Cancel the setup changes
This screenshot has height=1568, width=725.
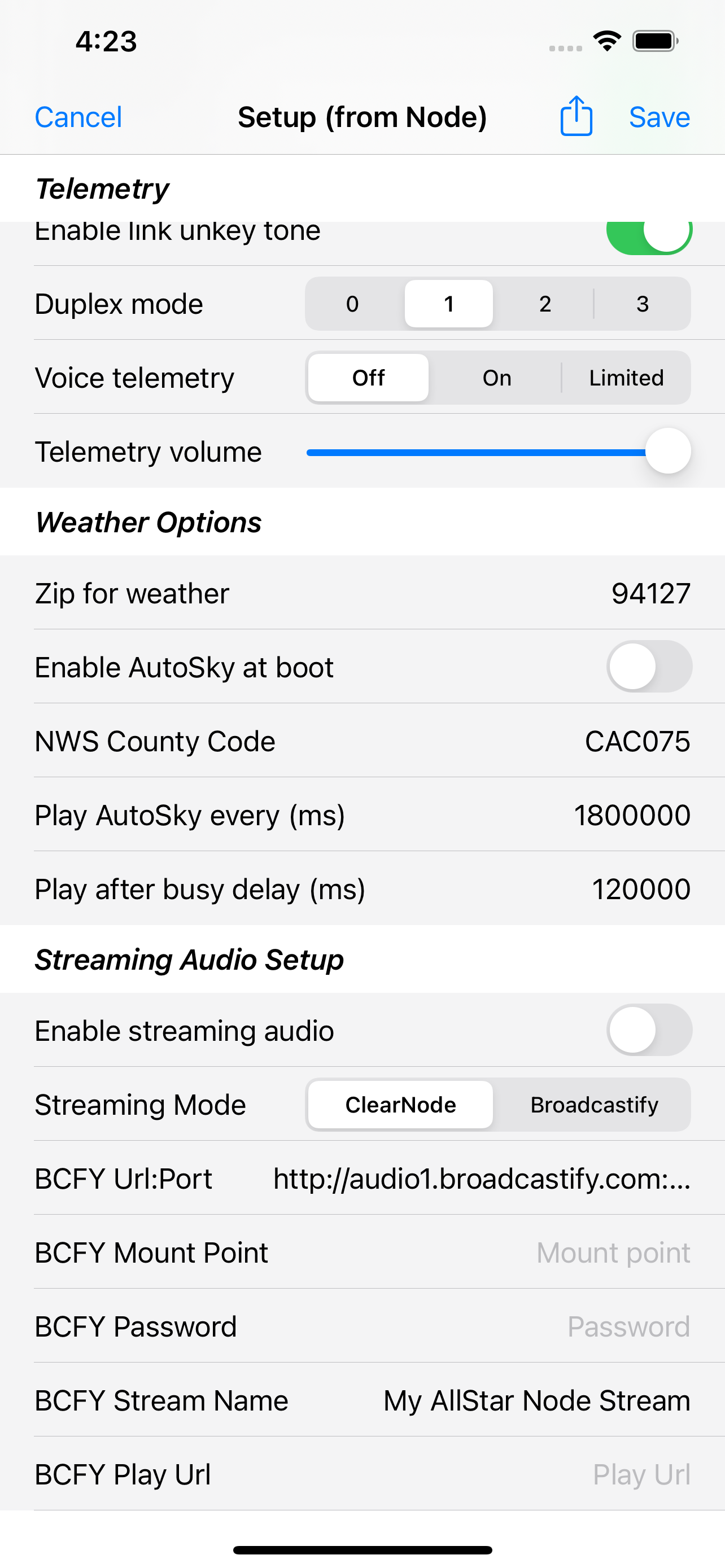[x=78, y=117]
